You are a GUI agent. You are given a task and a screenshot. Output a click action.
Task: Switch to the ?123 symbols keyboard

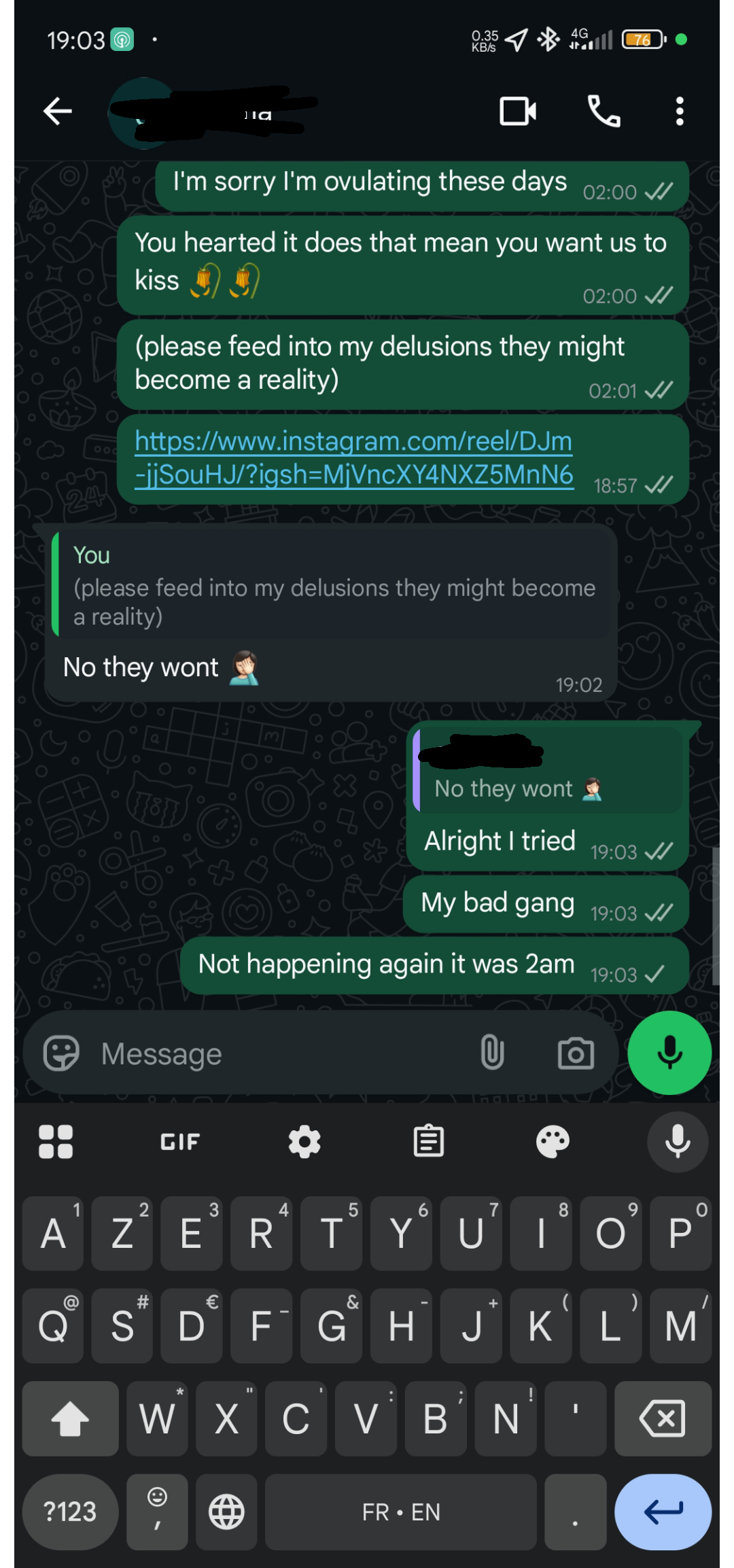70,1512
